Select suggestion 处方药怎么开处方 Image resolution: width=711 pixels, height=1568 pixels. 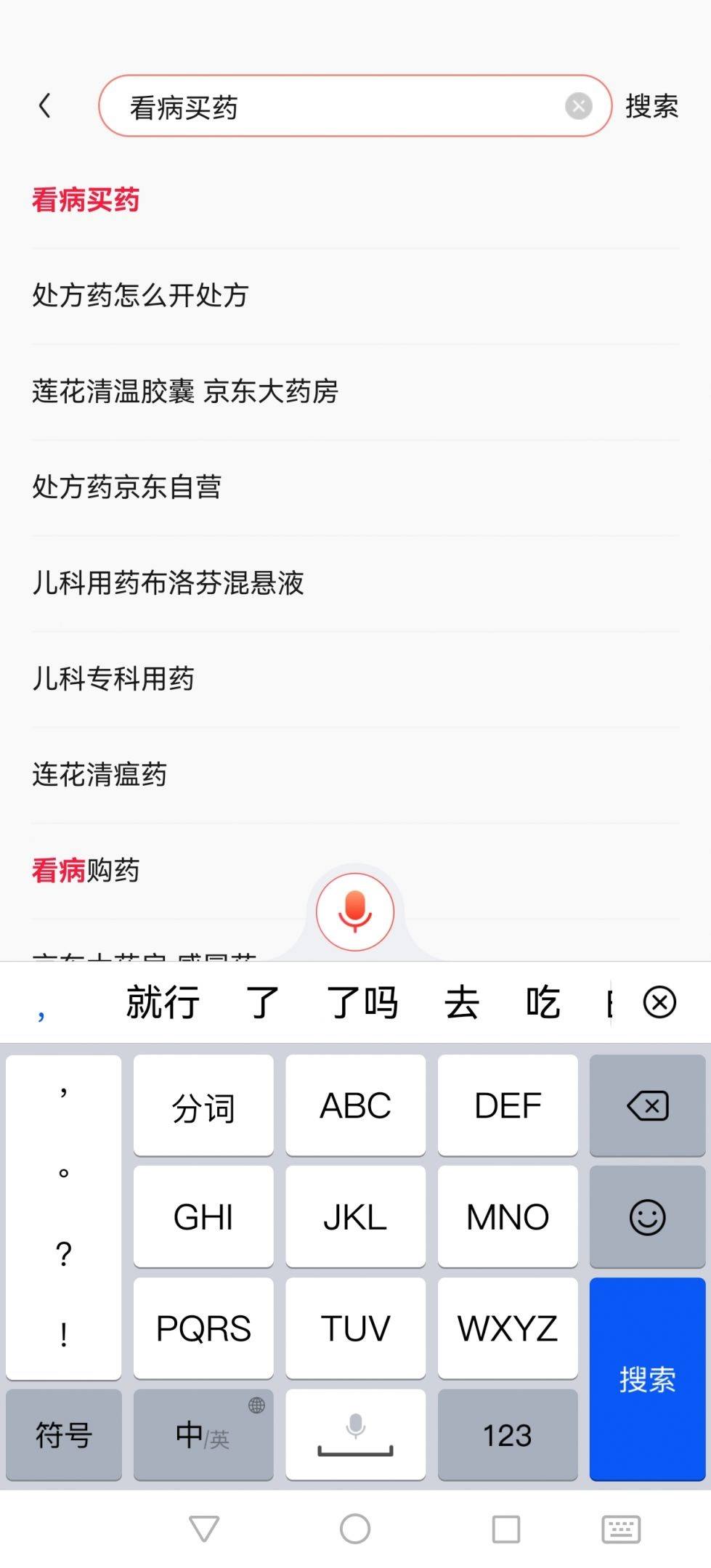[x=140, y=296]
